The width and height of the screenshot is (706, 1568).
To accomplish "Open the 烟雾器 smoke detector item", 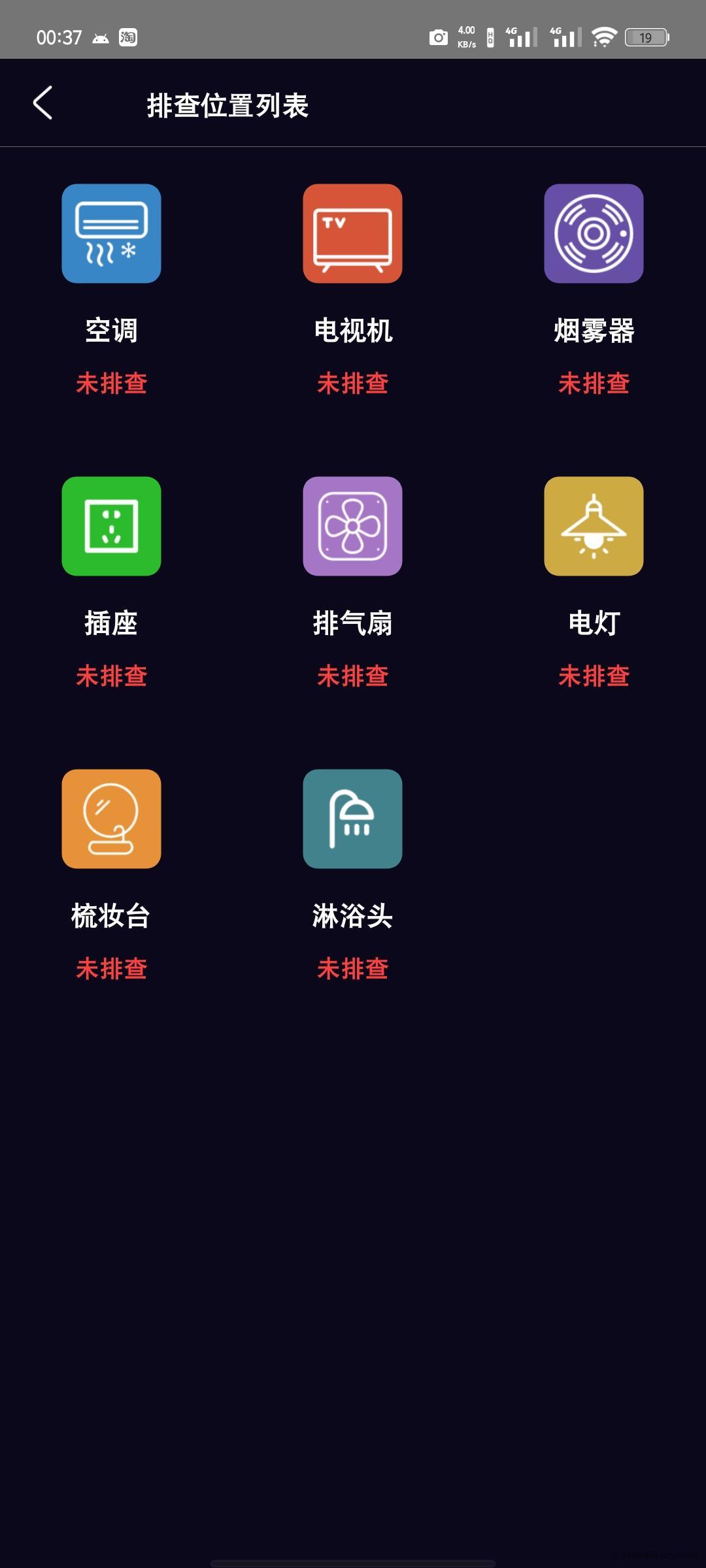I will [594, 234].
